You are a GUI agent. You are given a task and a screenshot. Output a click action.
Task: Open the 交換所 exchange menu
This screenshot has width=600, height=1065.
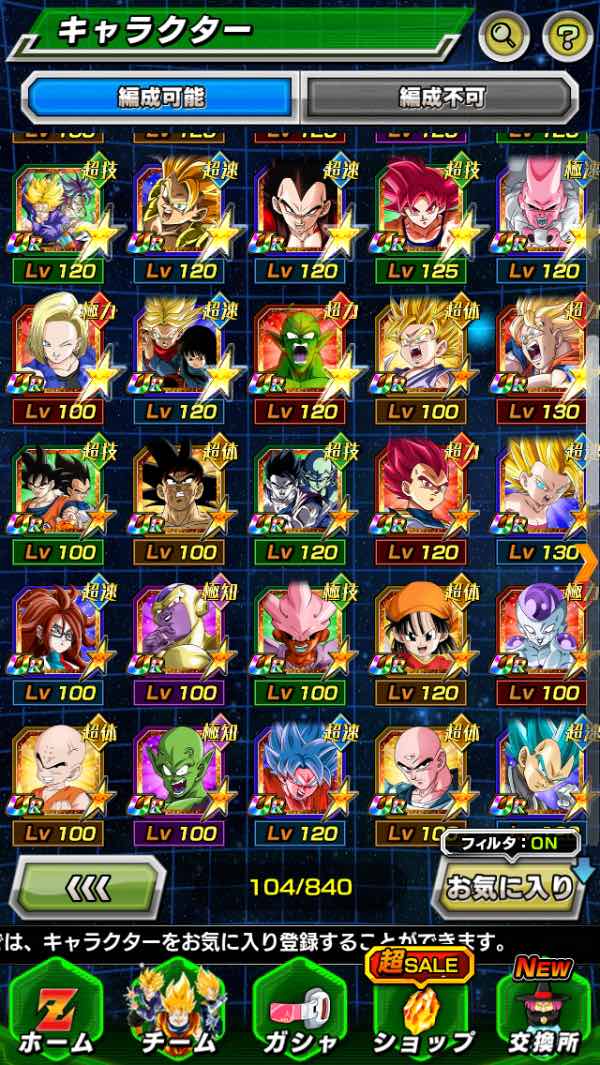tap(543, 1010)
